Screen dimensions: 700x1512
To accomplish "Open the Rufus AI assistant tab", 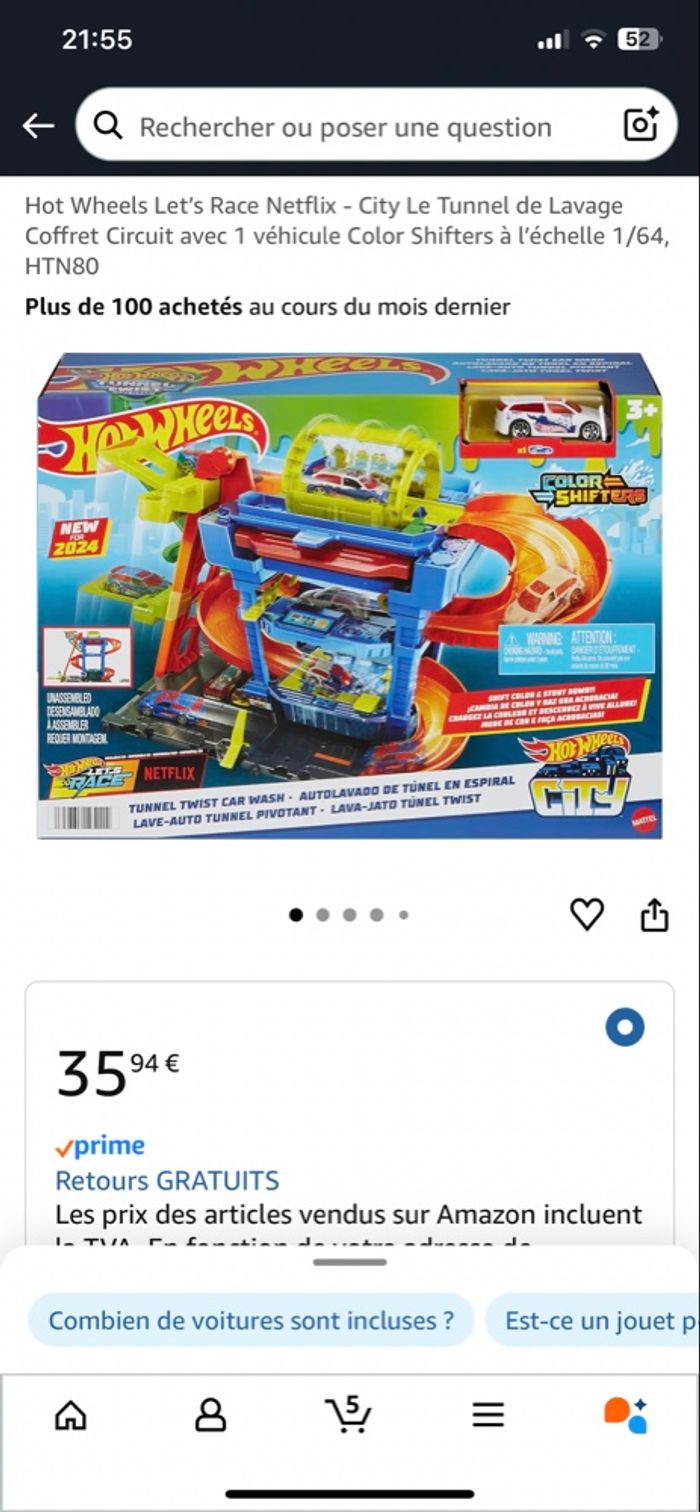I will click(x=626, y=1414).
